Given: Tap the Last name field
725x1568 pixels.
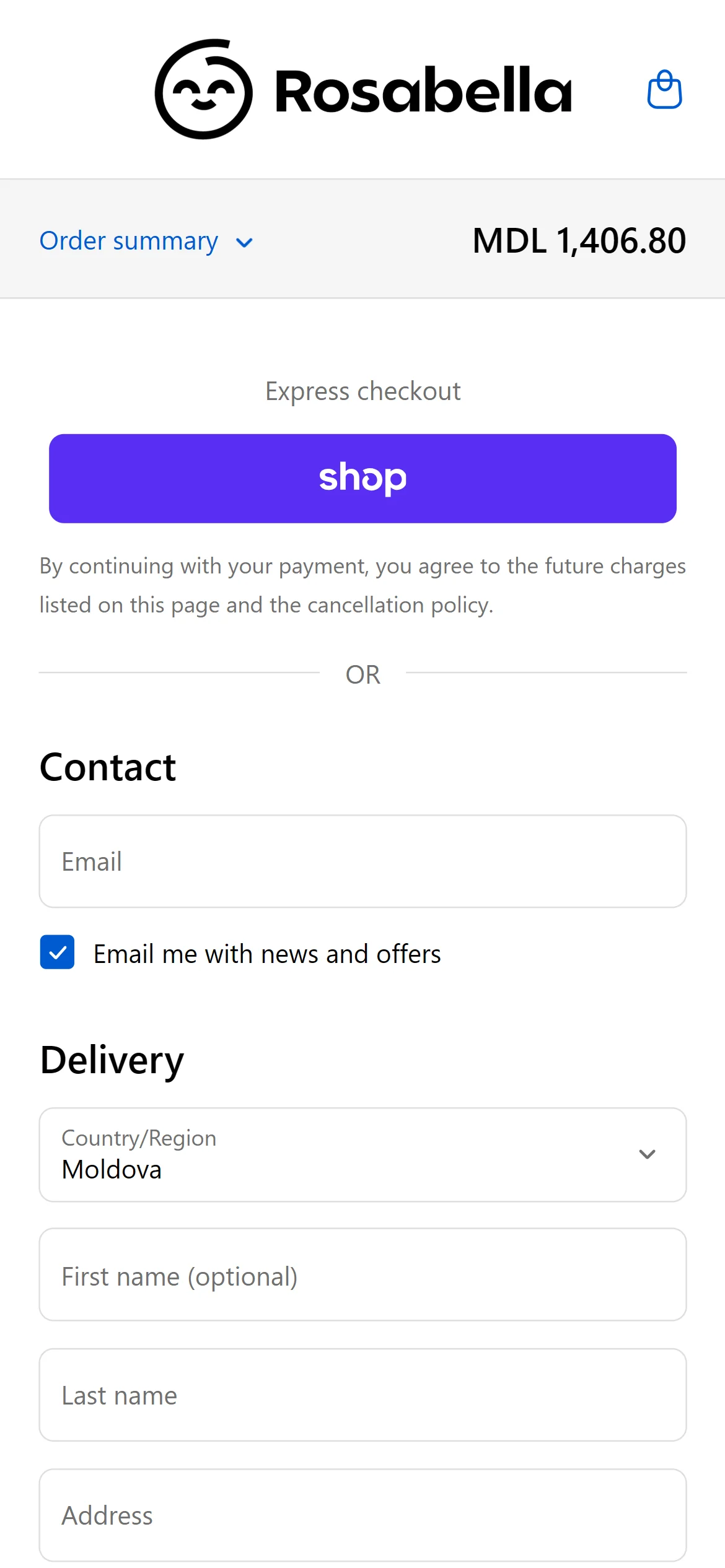Looking at the screenshot, I should [362, 1395].
